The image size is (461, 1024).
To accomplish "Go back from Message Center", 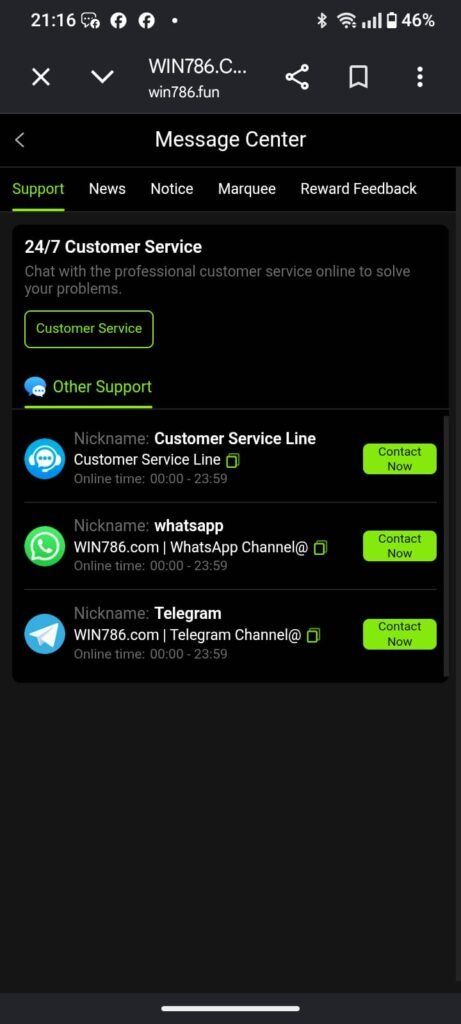I will pos(20,140).
